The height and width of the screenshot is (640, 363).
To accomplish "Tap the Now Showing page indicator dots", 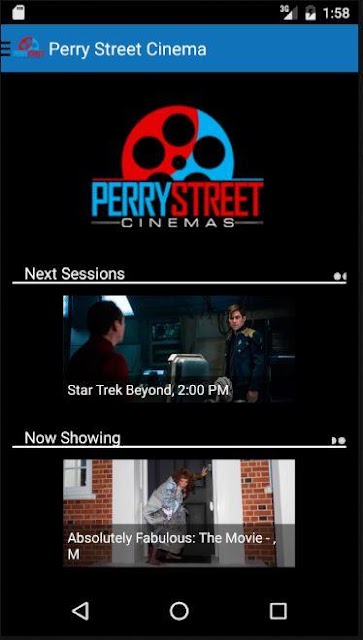I will pyautogui.click(x=339, y=441).
